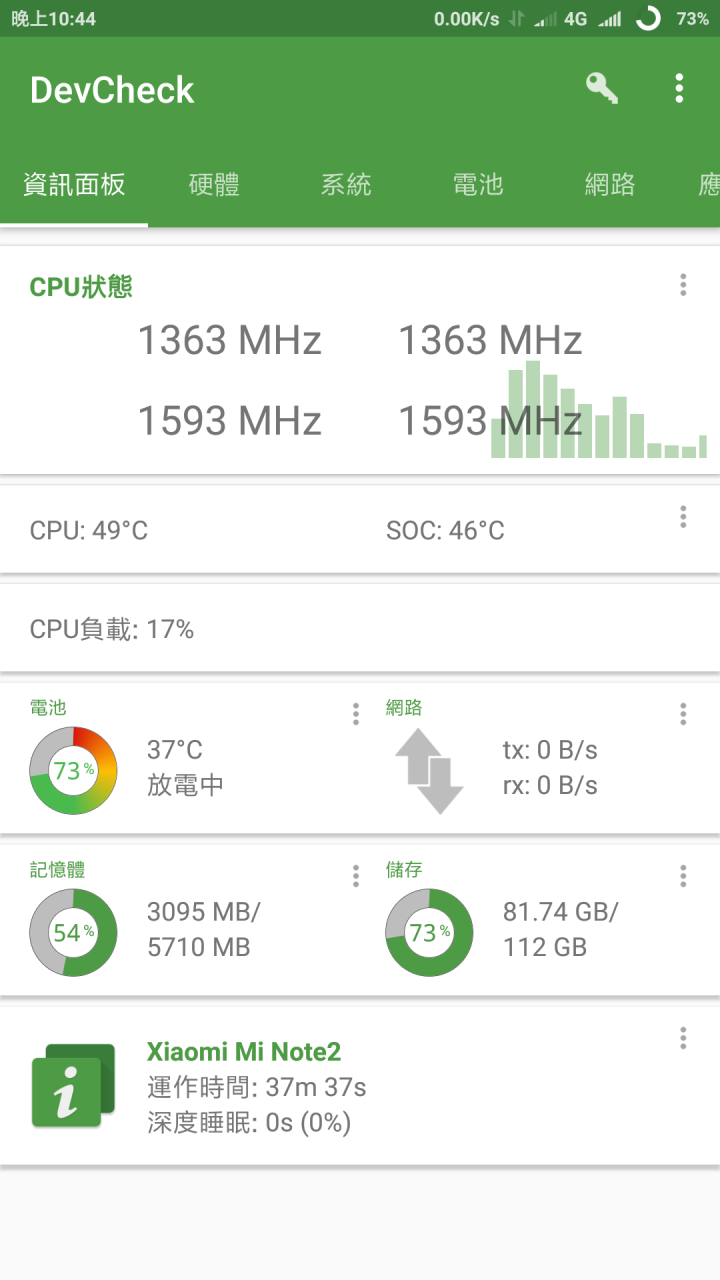Screen dimensions: 720x1280
Task: Switch to the 電池 tab
Action: [478, 185]
